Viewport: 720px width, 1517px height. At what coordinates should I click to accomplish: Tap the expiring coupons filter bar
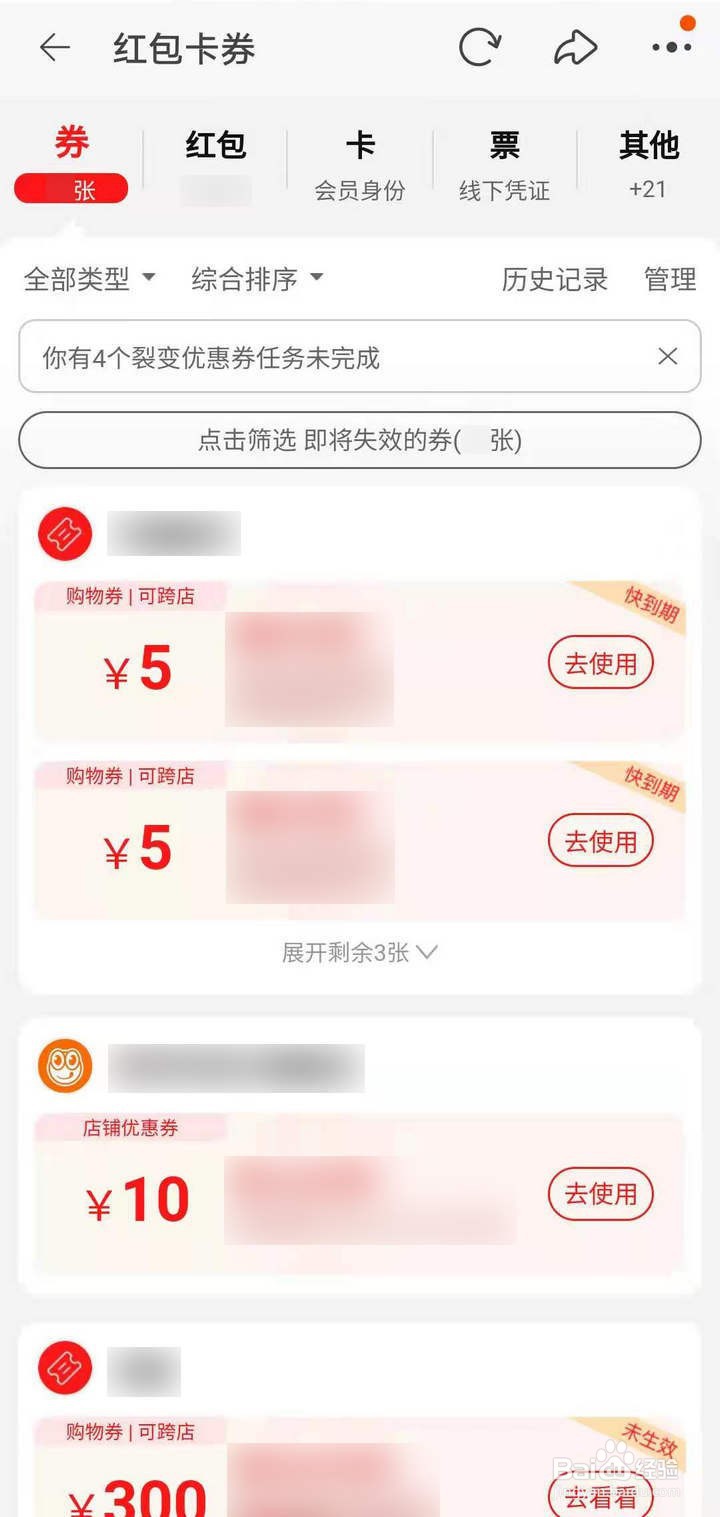(x=360, y=439)
